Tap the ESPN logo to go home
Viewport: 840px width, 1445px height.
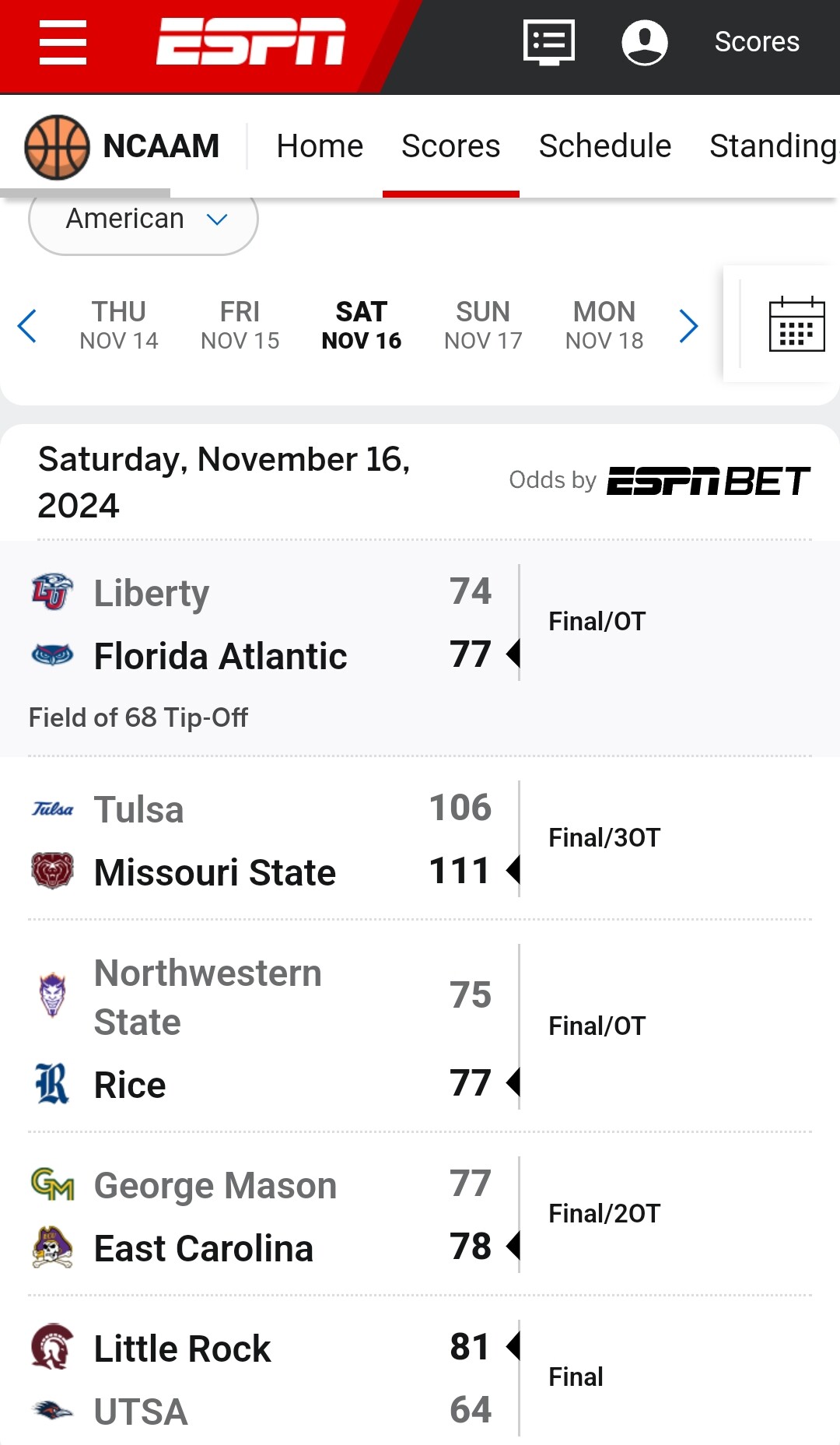(x=250, y=41)
